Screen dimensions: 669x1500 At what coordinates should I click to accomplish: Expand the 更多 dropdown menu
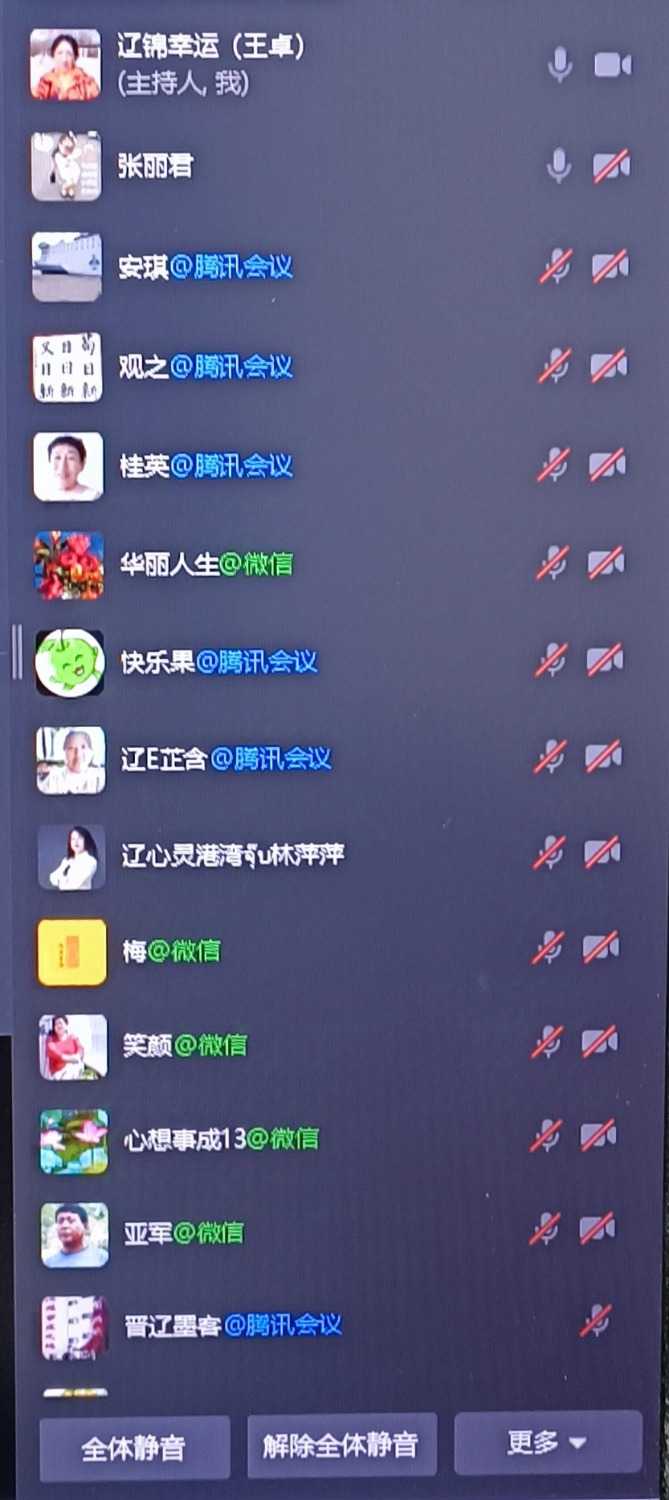(x=547, y=1443)
